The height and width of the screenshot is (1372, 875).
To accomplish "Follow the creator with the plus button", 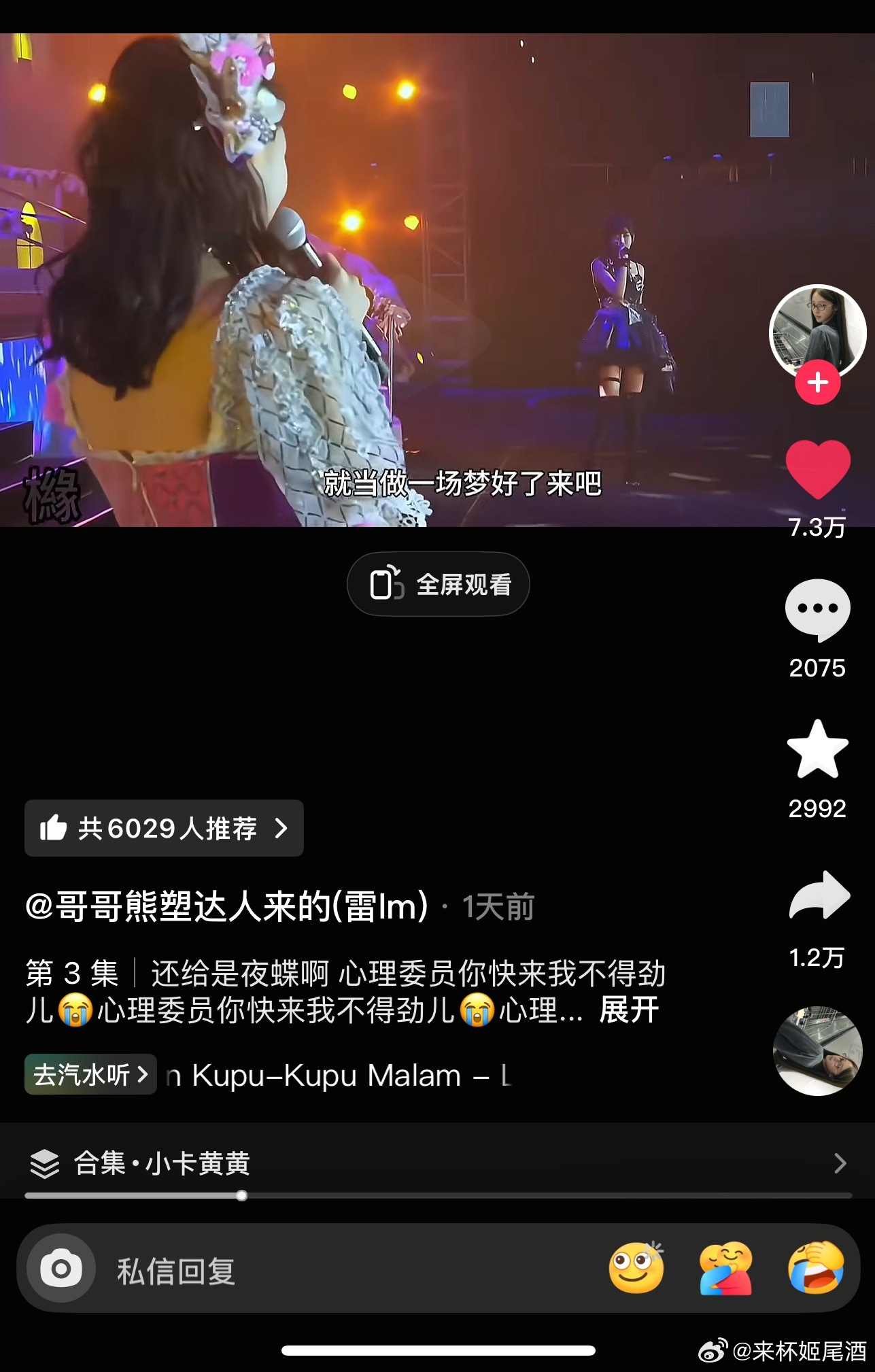I will [x=817, y=383].
